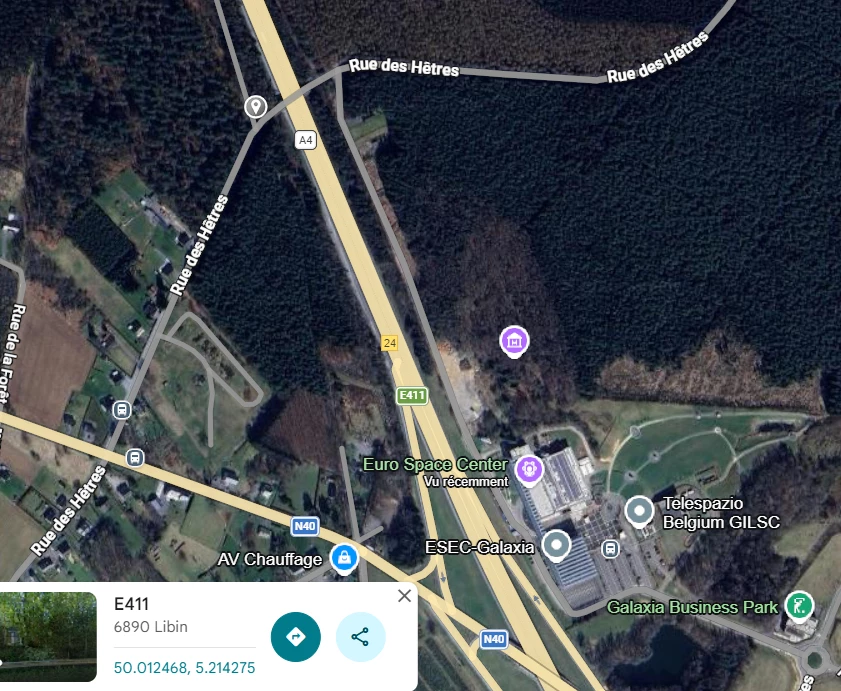Close the E411 info card
Viewport: 841px width, 691px height.
tap(404, 596)
